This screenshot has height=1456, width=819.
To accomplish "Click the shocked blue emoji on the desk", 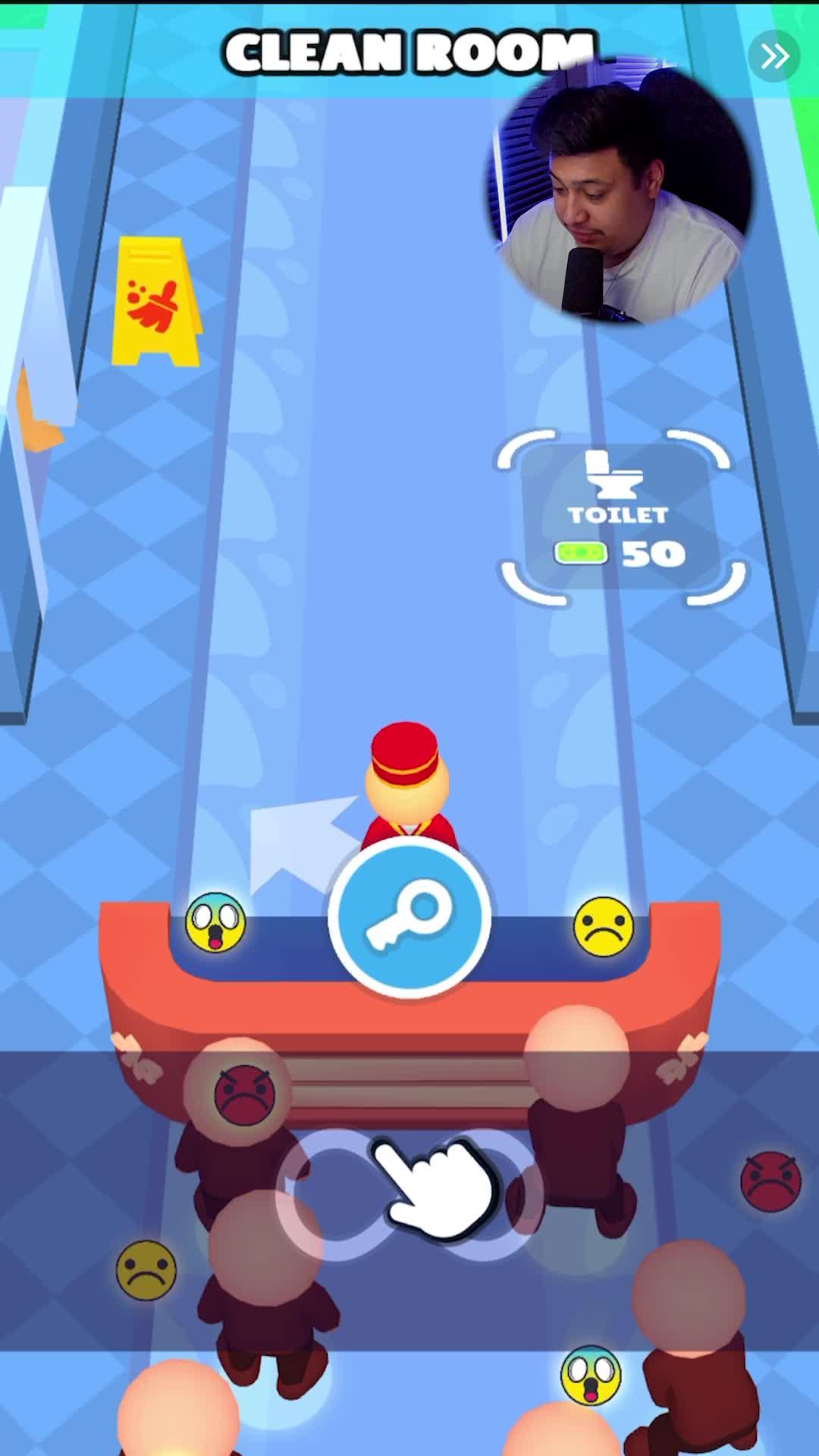I will (x=215, y=924).
